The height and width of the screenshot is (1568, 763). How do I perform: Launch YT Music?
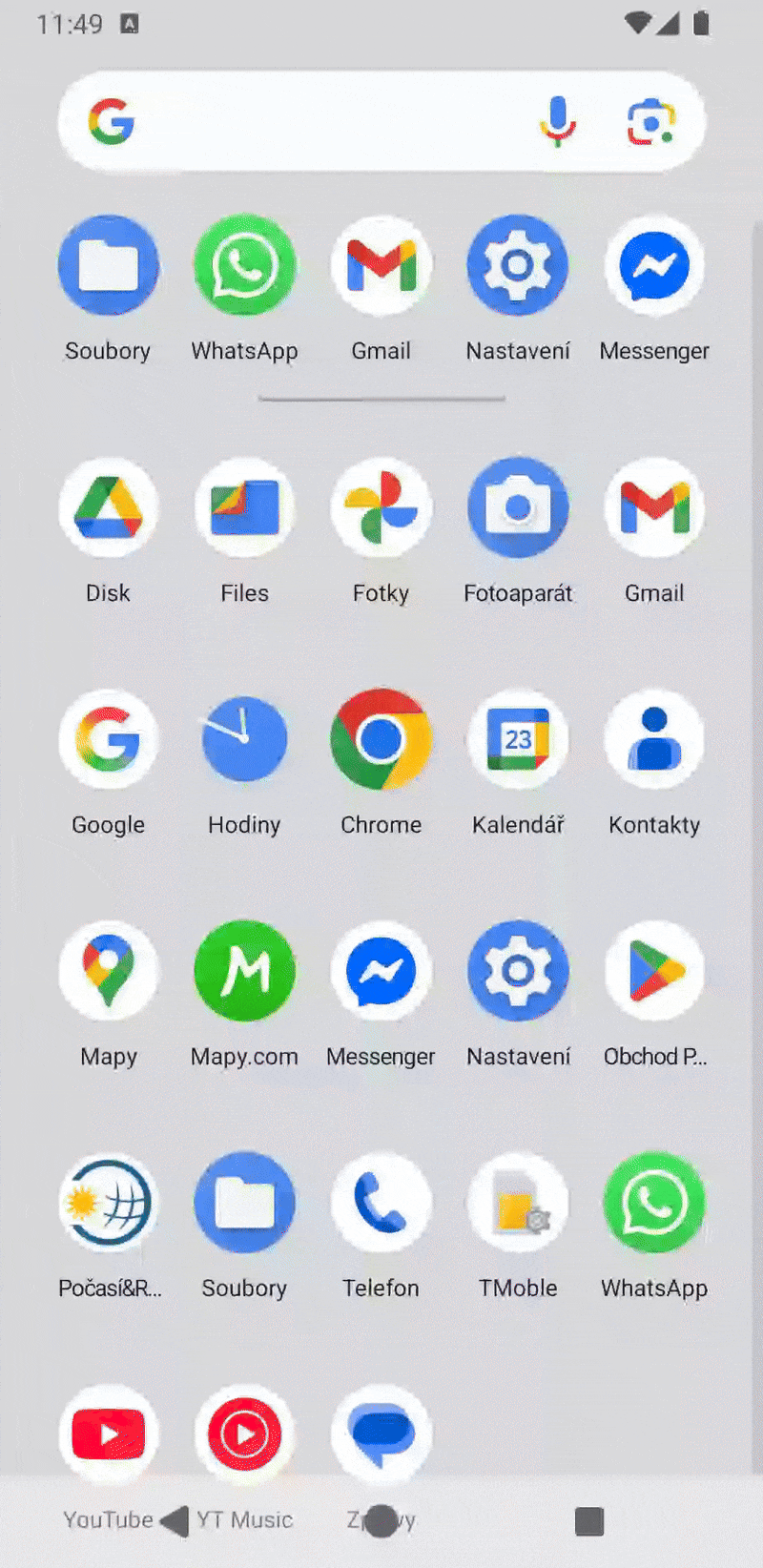pyautogui.click(x=245, y=1434)
